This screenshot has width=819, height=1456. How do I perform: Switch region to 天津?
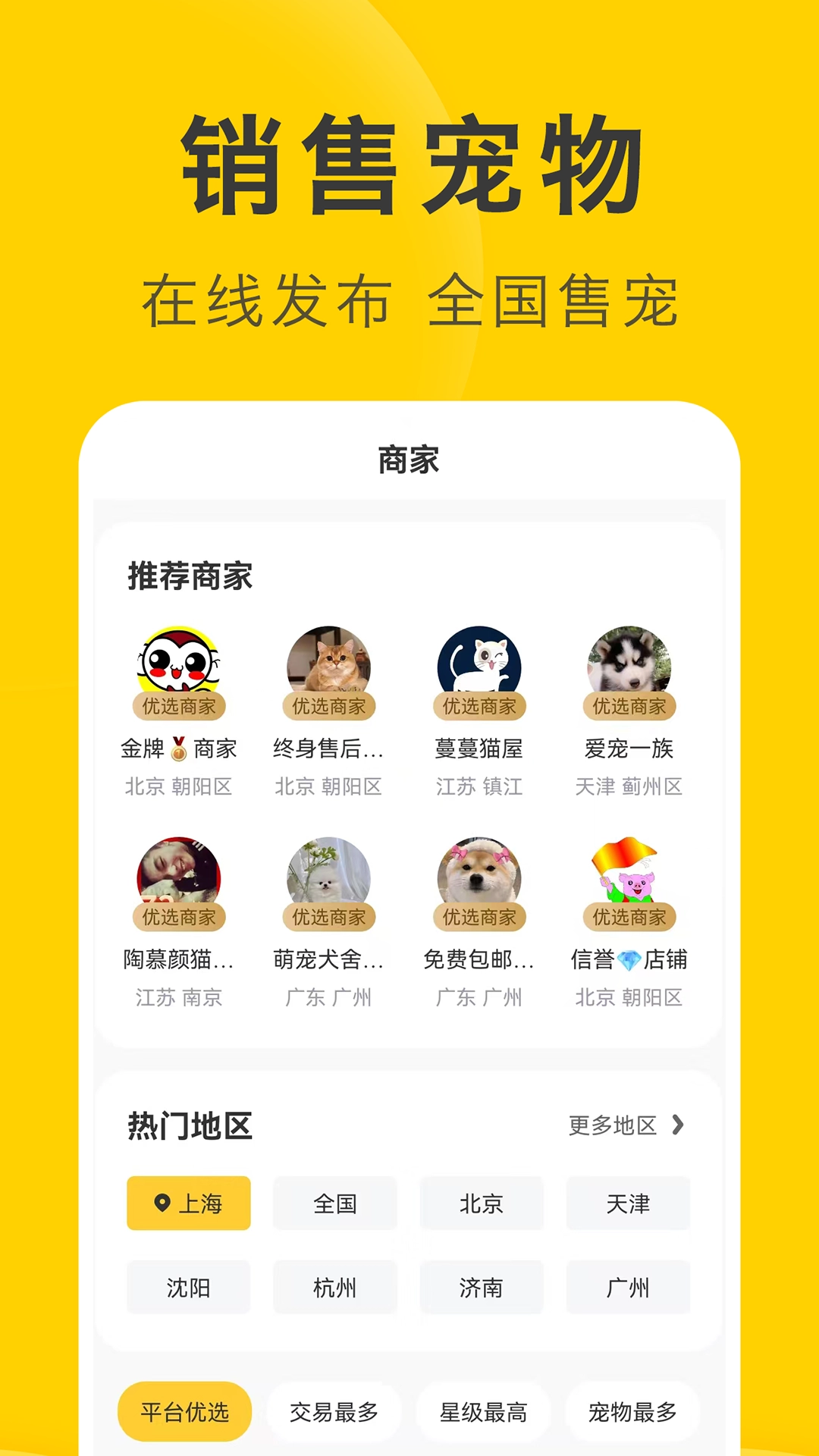click(x=628, y=1203)
